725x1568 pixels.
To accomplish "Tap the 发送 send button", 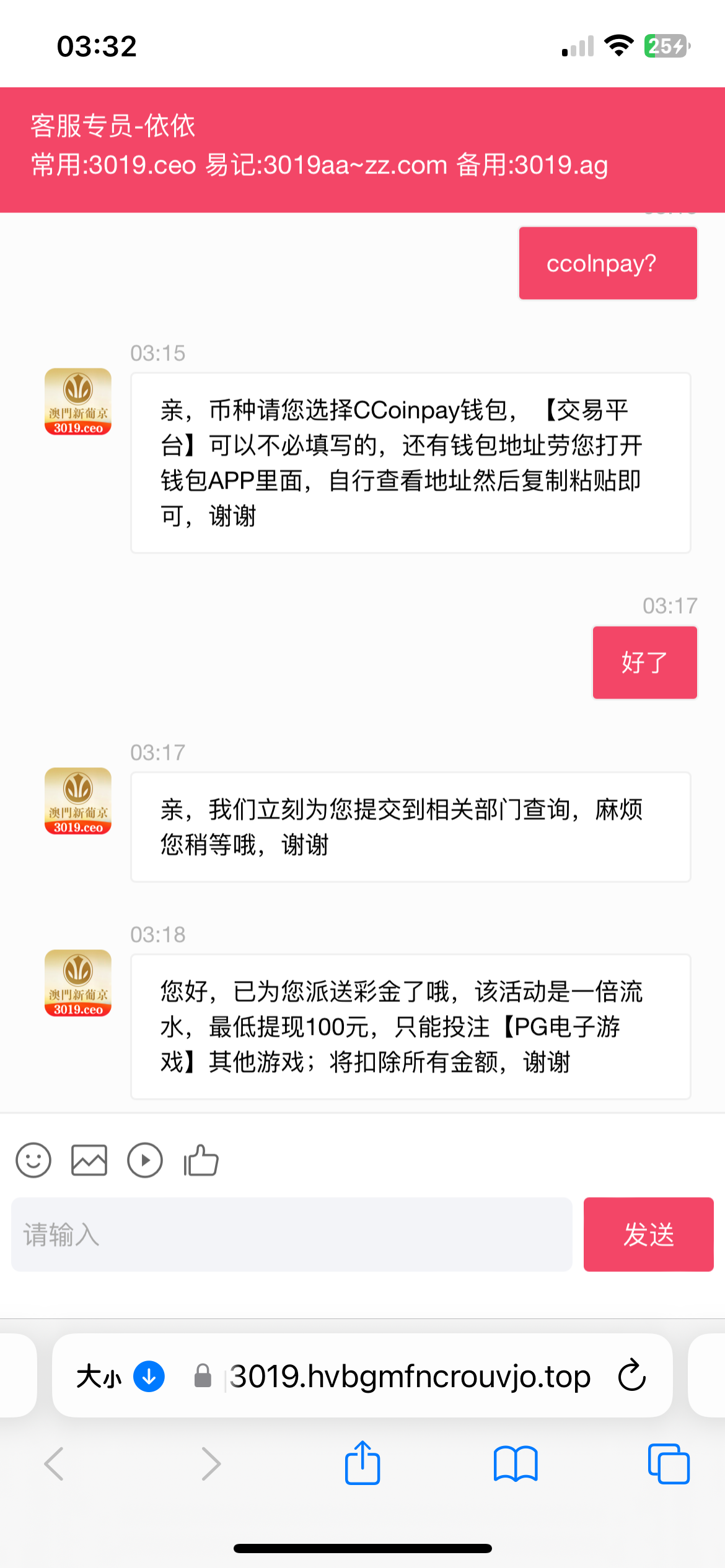I will (x=649, y=1234).
